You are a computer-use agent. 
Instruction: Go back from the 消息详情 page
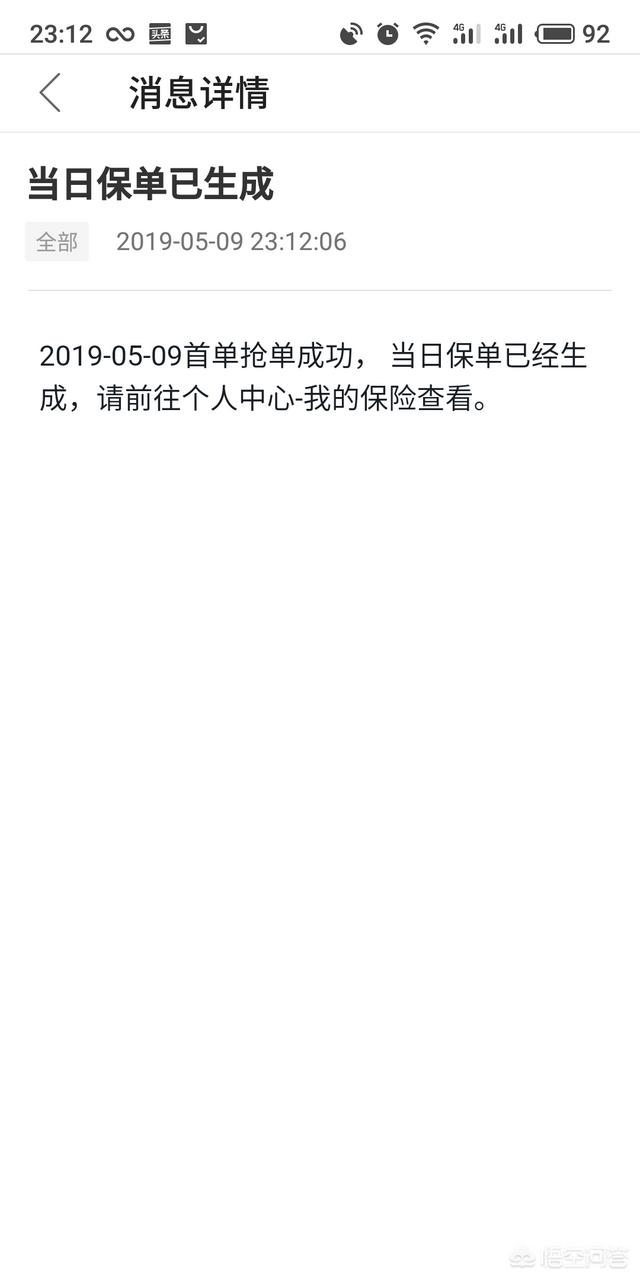click(50, 93)
